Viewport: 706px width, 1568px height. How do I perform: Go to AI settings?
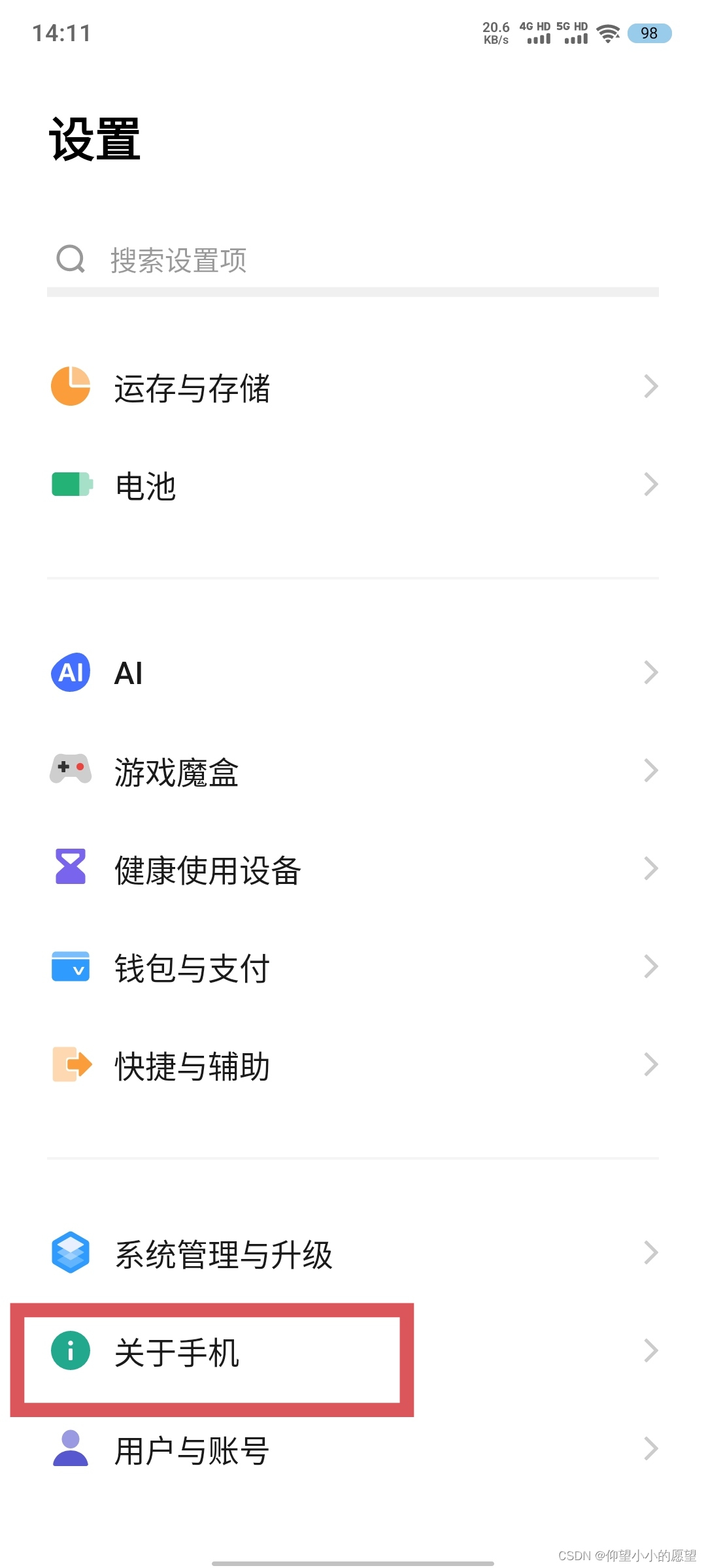point(353,673)
